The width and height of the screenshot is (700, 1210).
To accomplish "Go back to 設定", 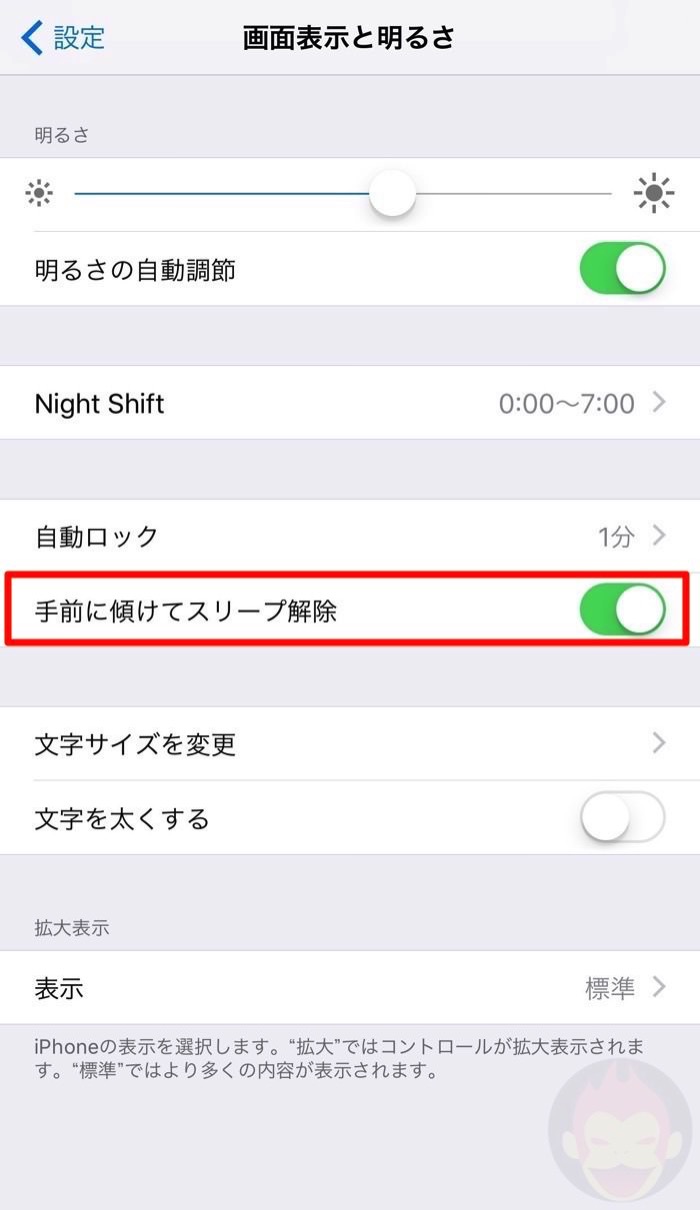I will (x=62, y=38).
